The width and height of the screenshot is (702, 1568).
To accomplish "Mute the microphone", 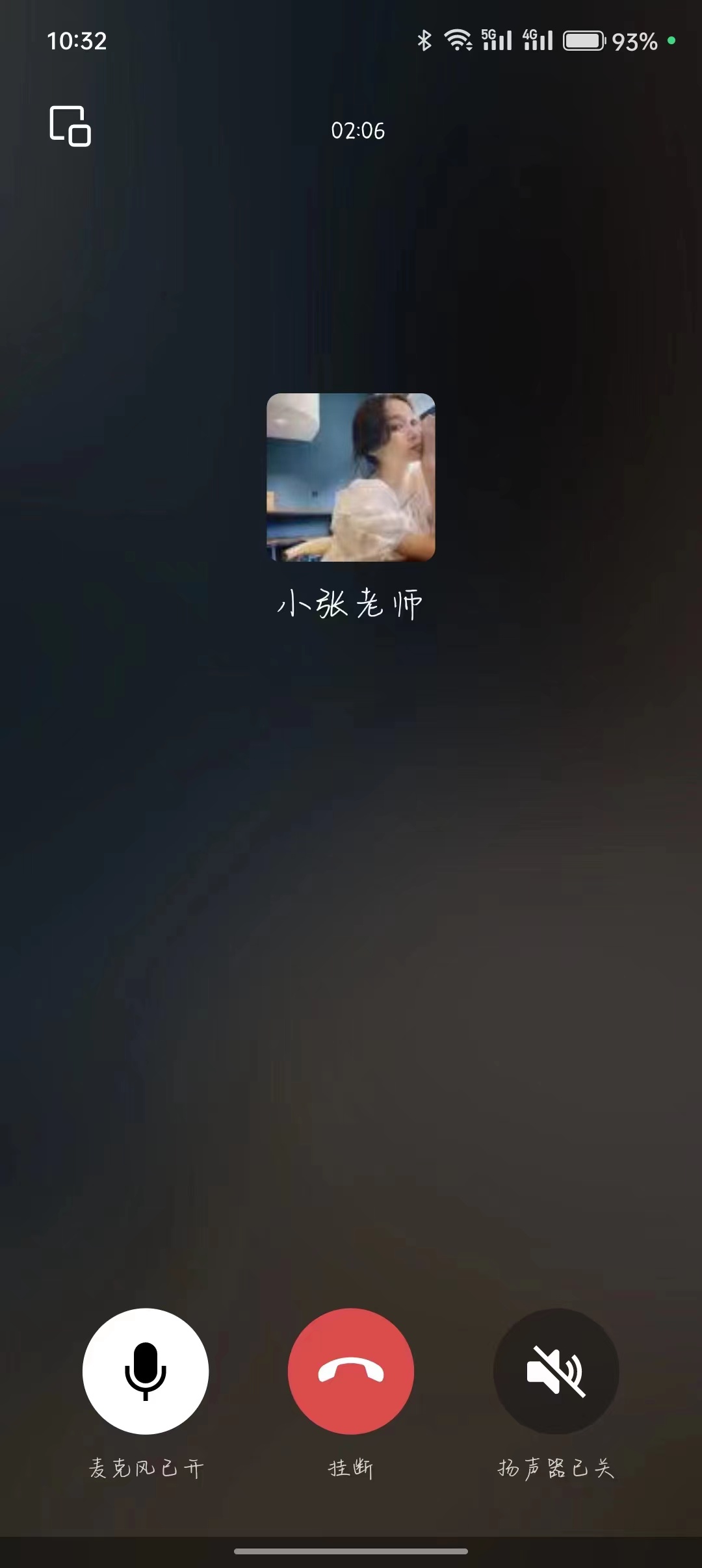I will click(146, 1370).
